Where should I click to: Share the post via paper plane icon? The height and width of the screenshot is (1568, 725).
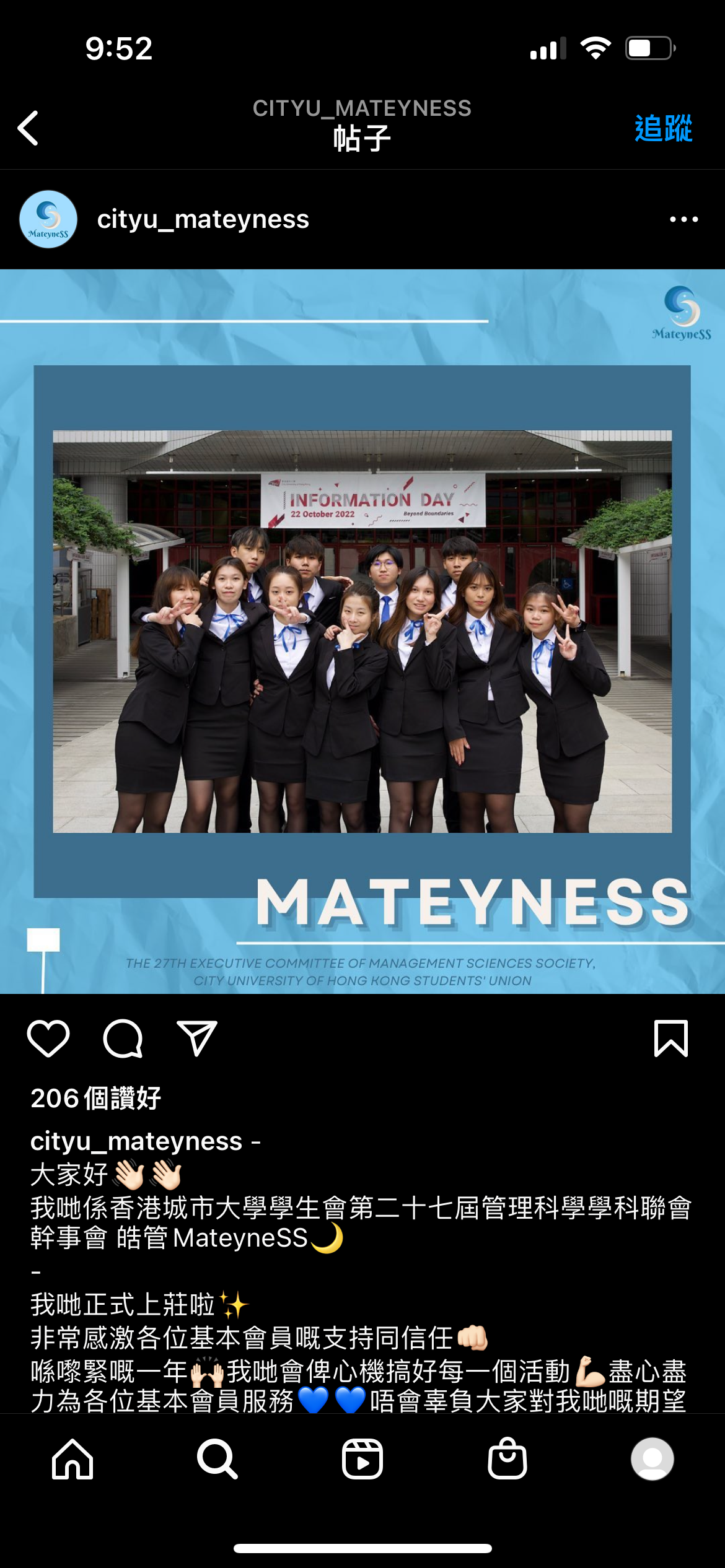[x=197, y=1039]
